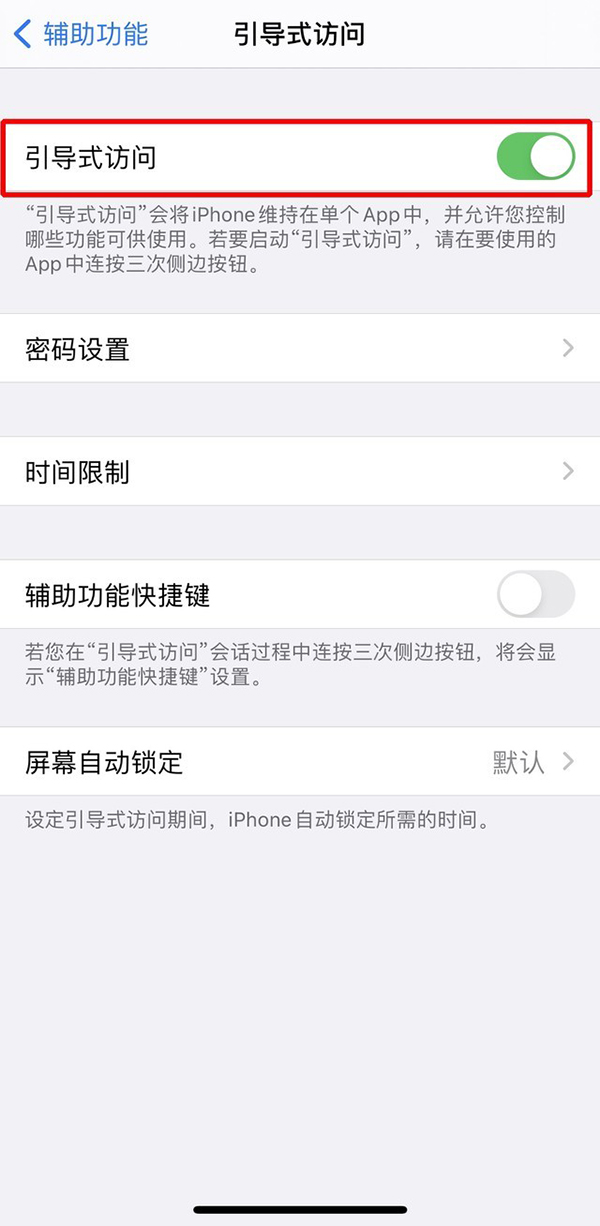Open 时间限制 settings
This screenshot has width=600, height=1226.
click(300, 471)
